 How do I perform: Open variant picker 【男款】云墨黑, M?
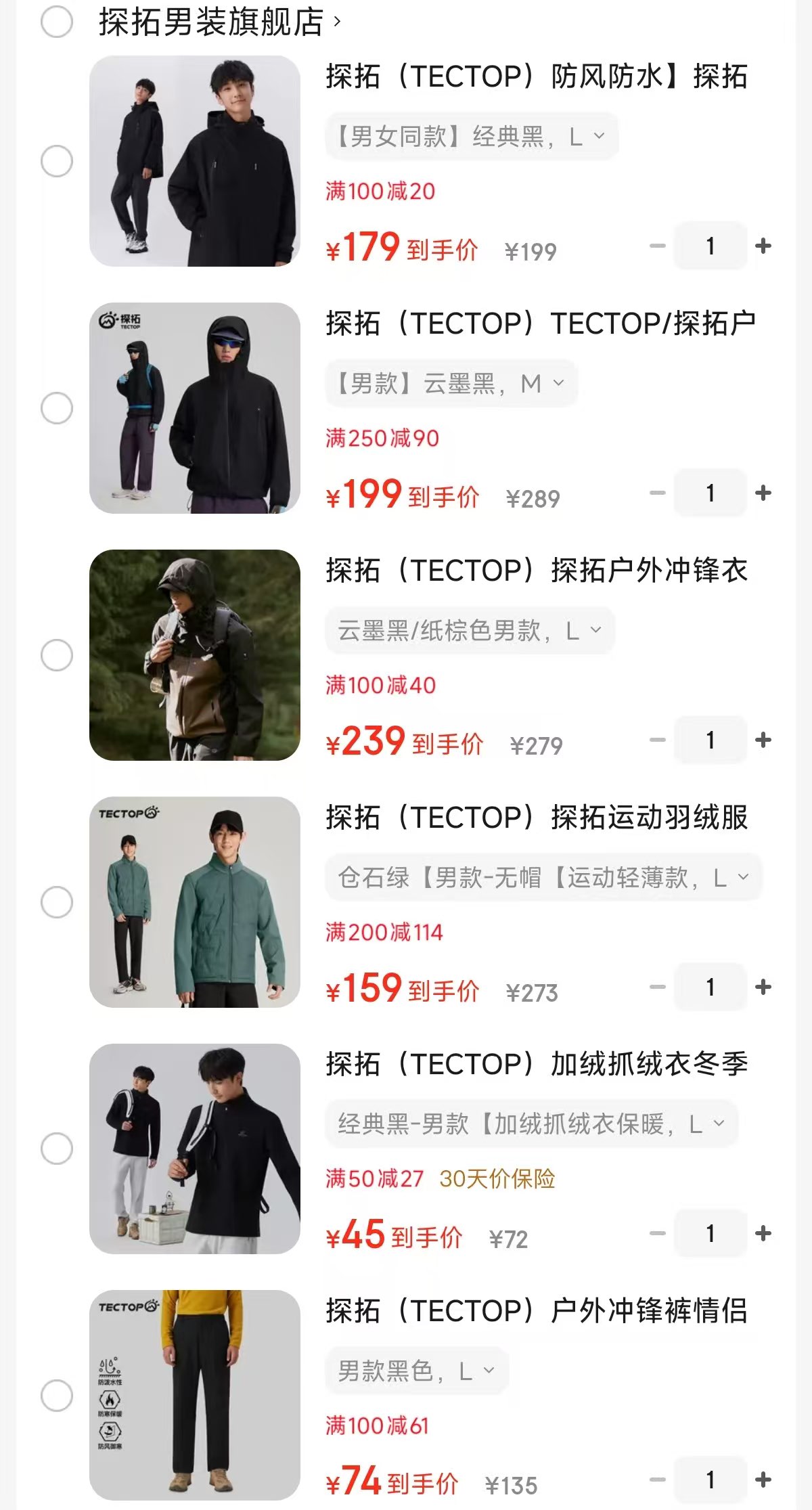[x=451, y=384]
